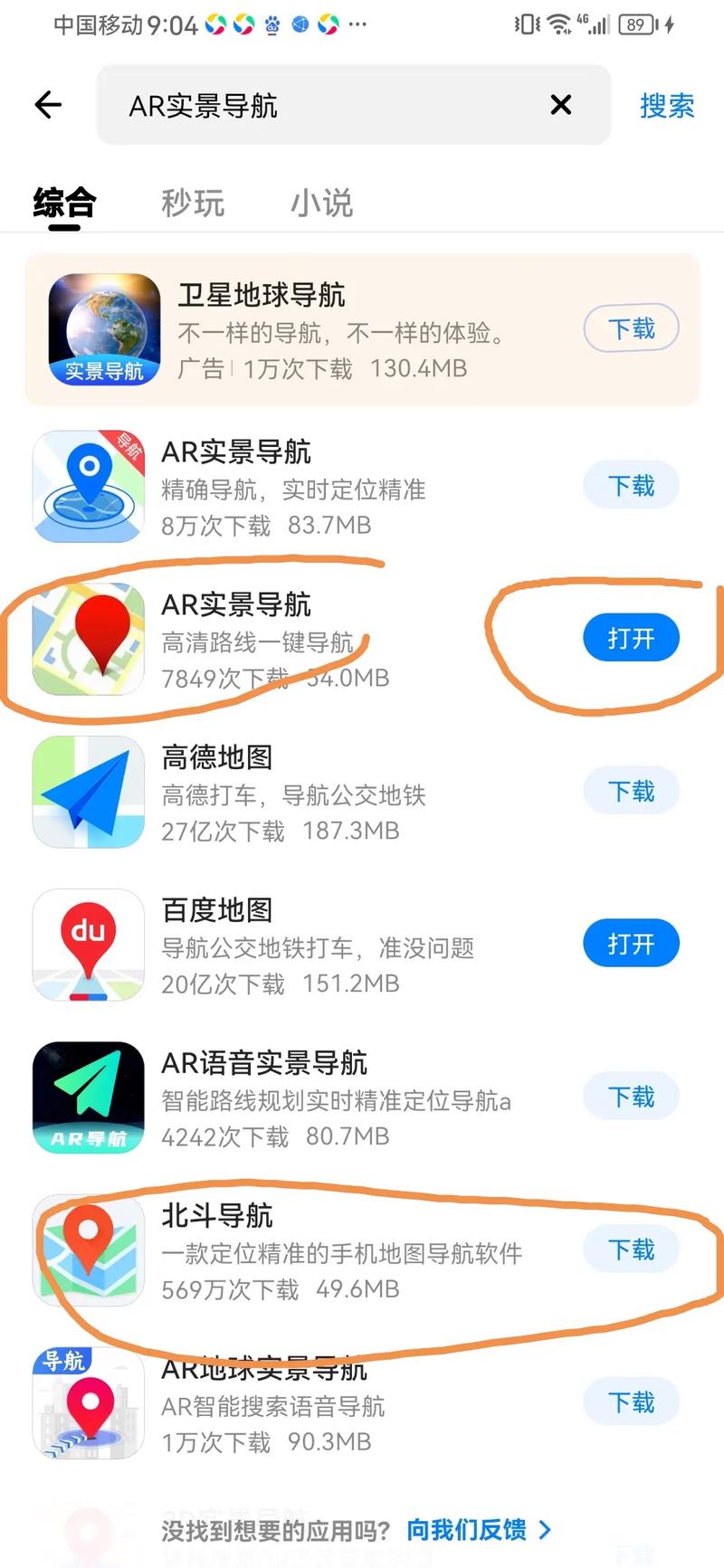Clear the search text with X

click(x=560, y=105)
